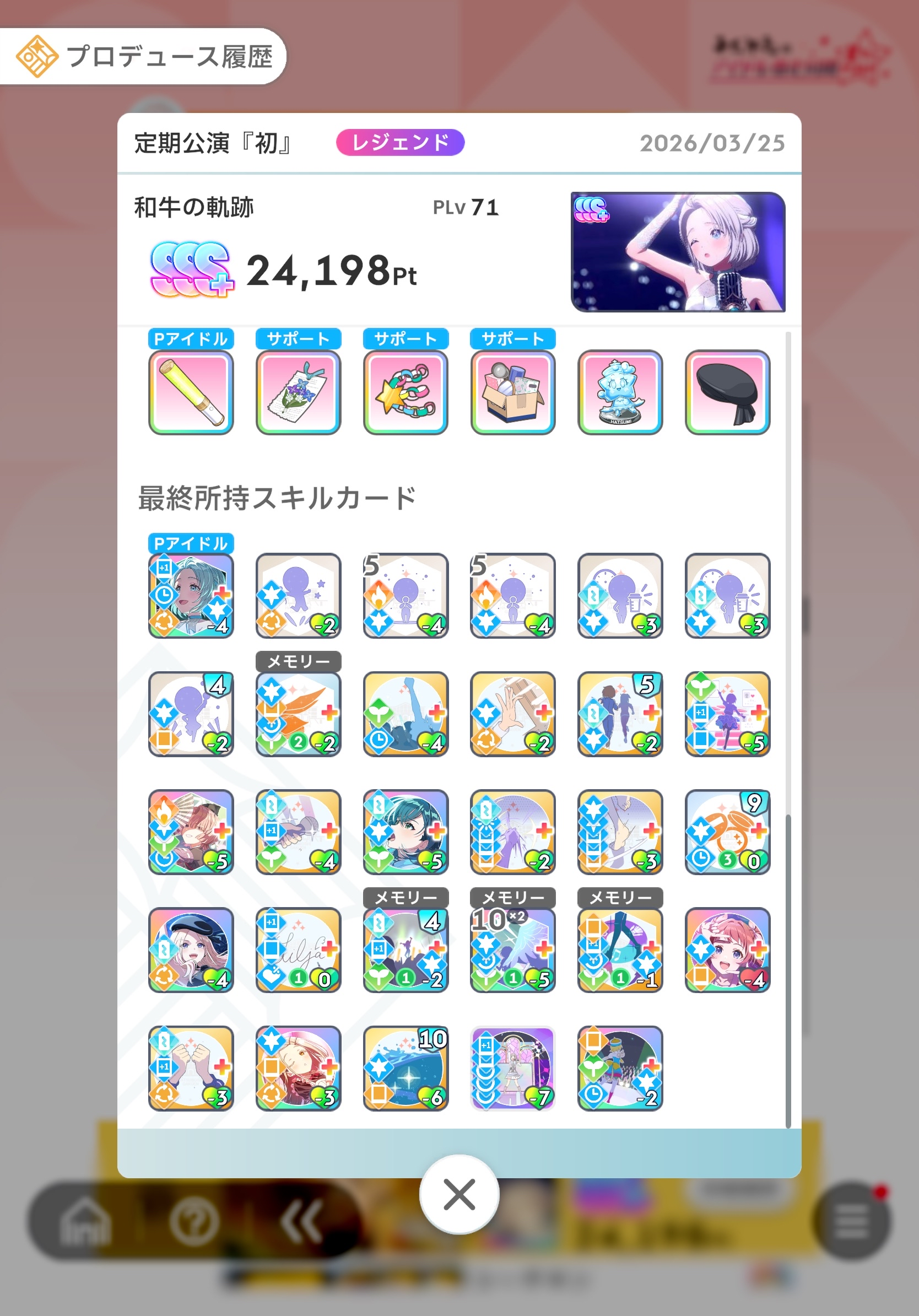Open the ocean sparkle card numbered 10
The image size is (919, 1316).
coord(406,1068)
